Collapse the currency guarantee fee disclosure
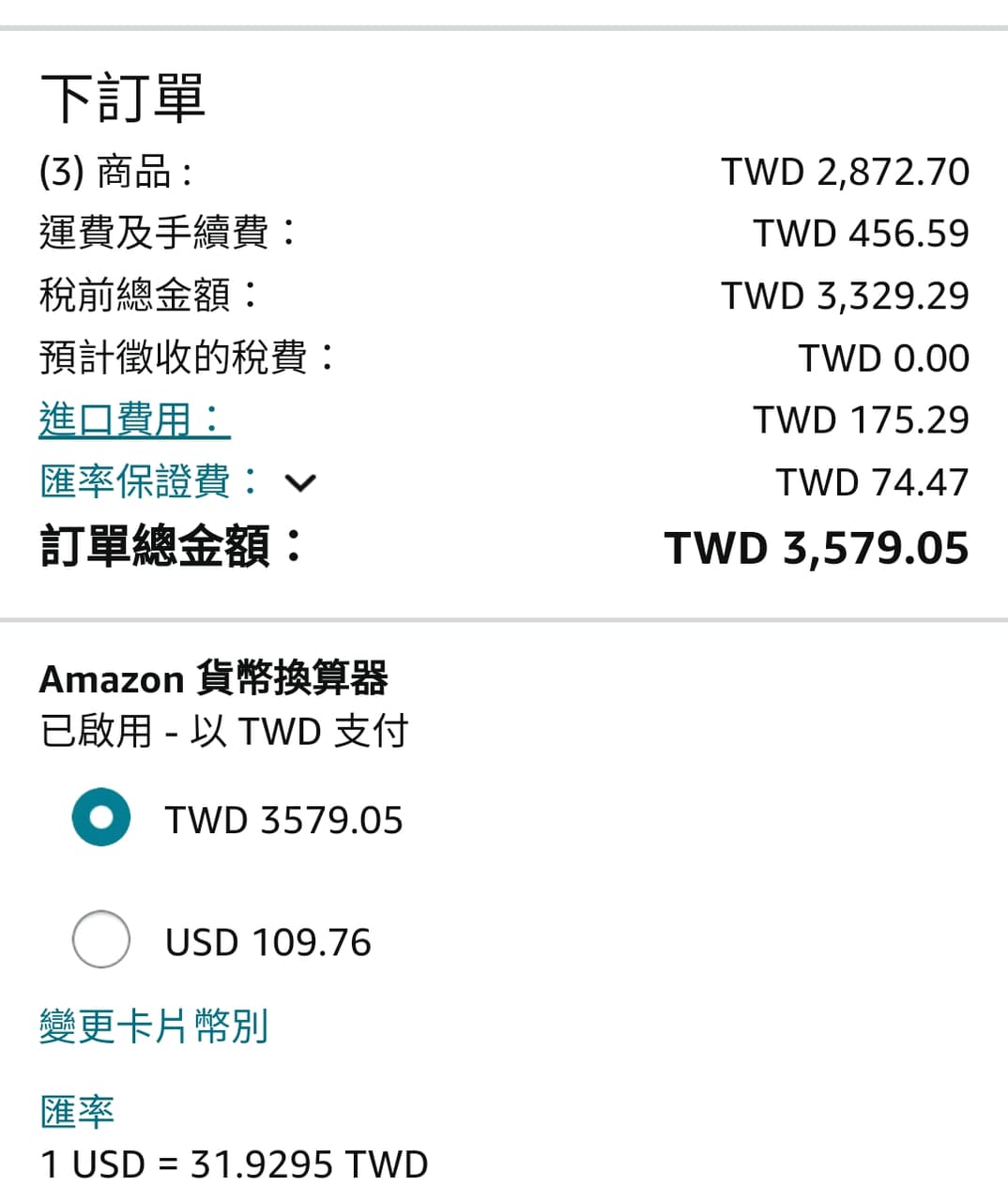1008x1201 pixels. tap(300, 483)
